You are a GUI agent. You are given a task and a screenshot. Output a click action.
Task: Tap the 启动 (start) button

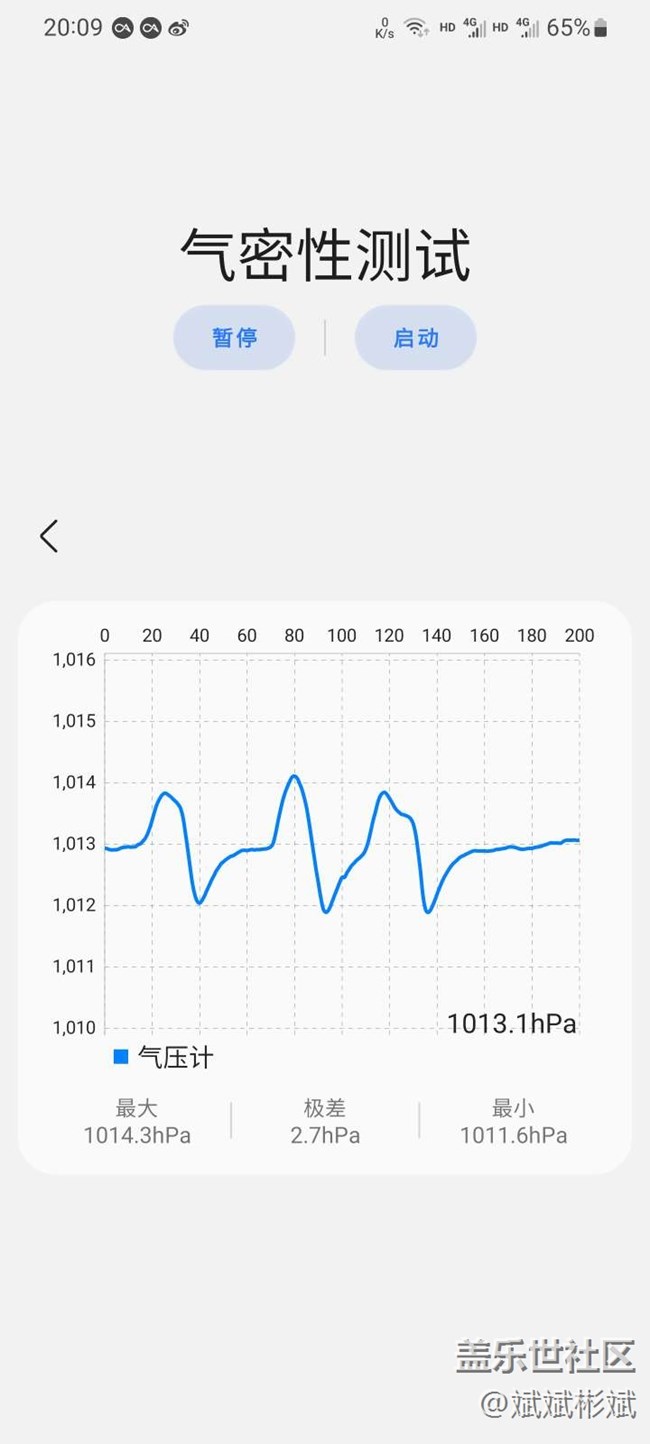coord(415,338)
